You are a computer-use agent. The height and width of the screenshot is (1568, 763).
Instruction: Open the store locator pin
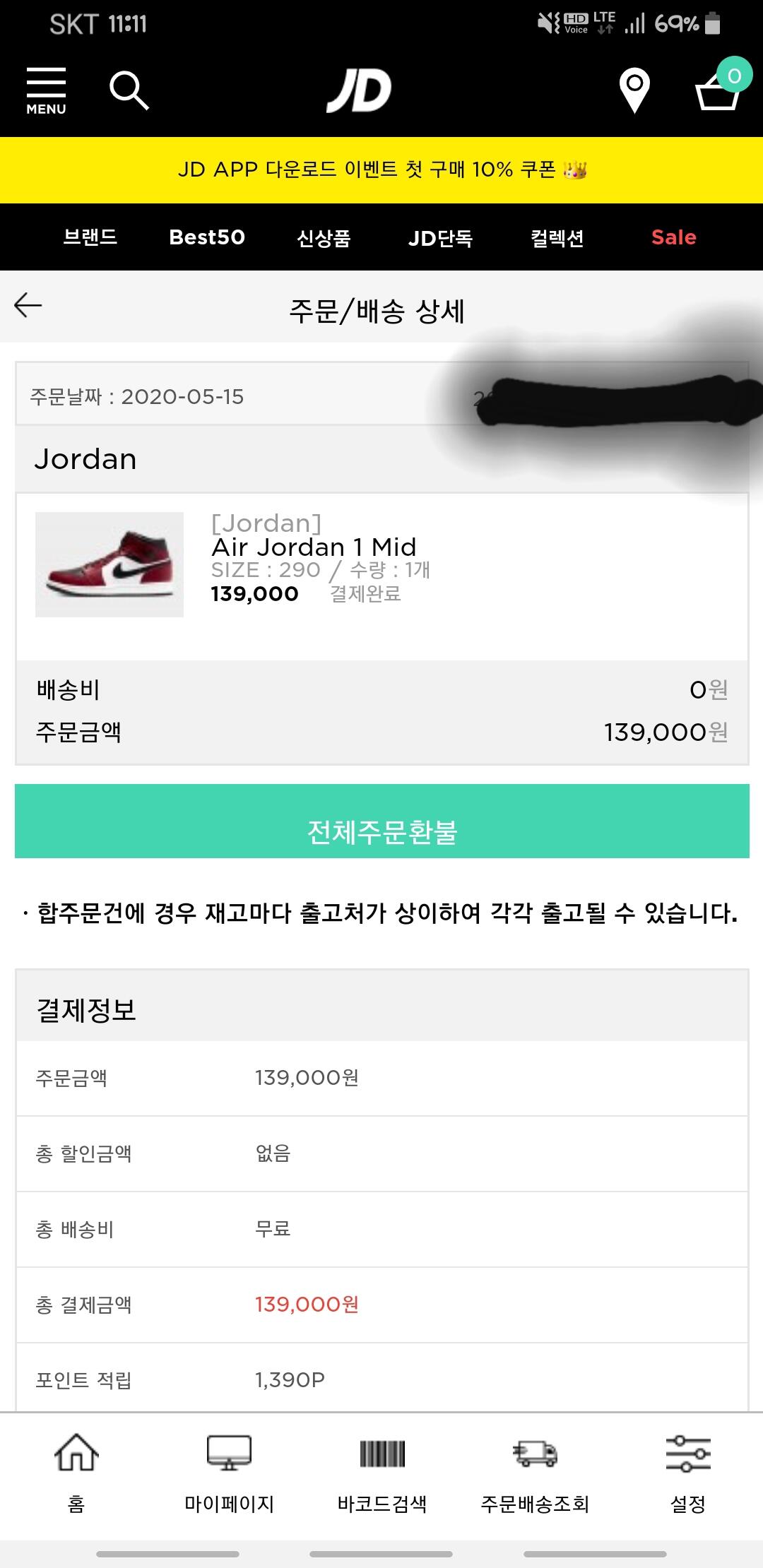pos(634,90)
